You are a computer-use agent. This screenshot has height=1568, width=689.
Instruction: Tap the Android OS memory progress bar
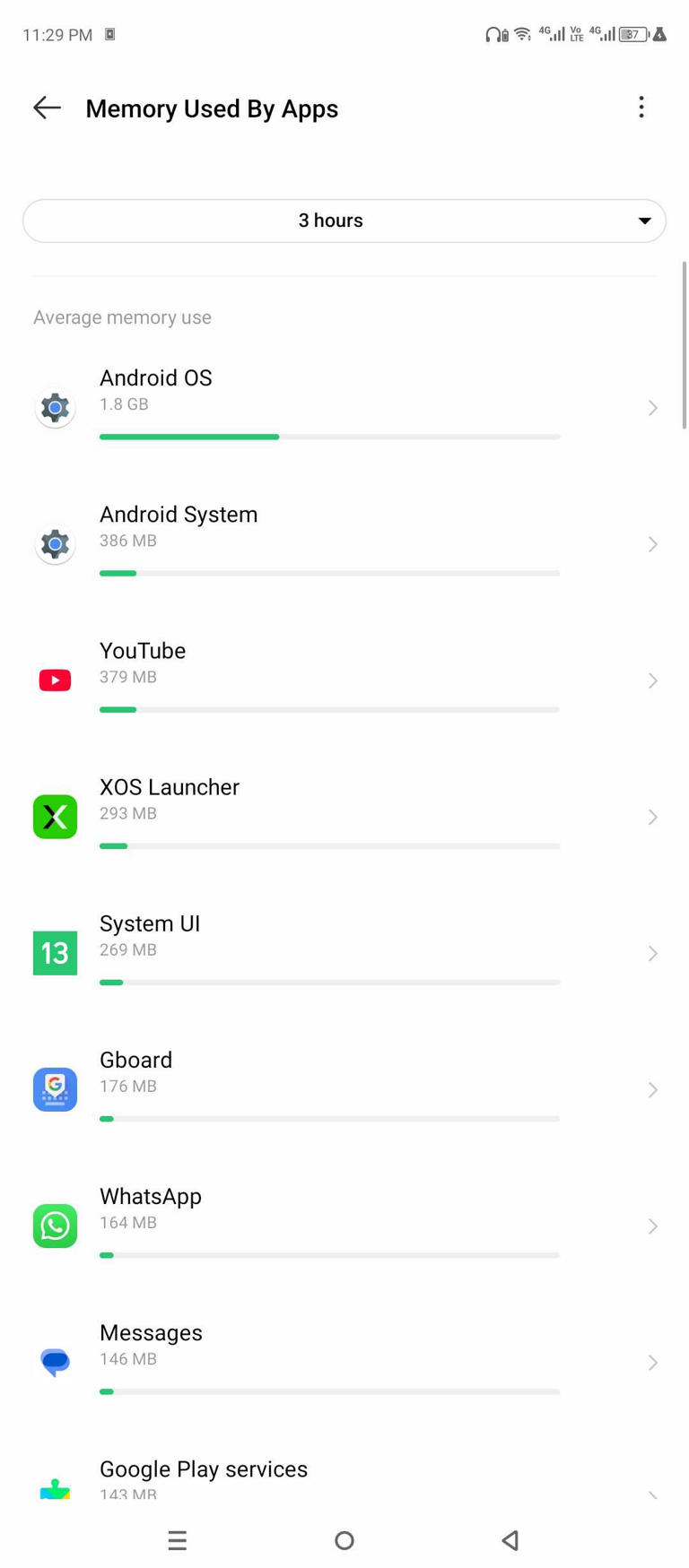tap(328, 437)
